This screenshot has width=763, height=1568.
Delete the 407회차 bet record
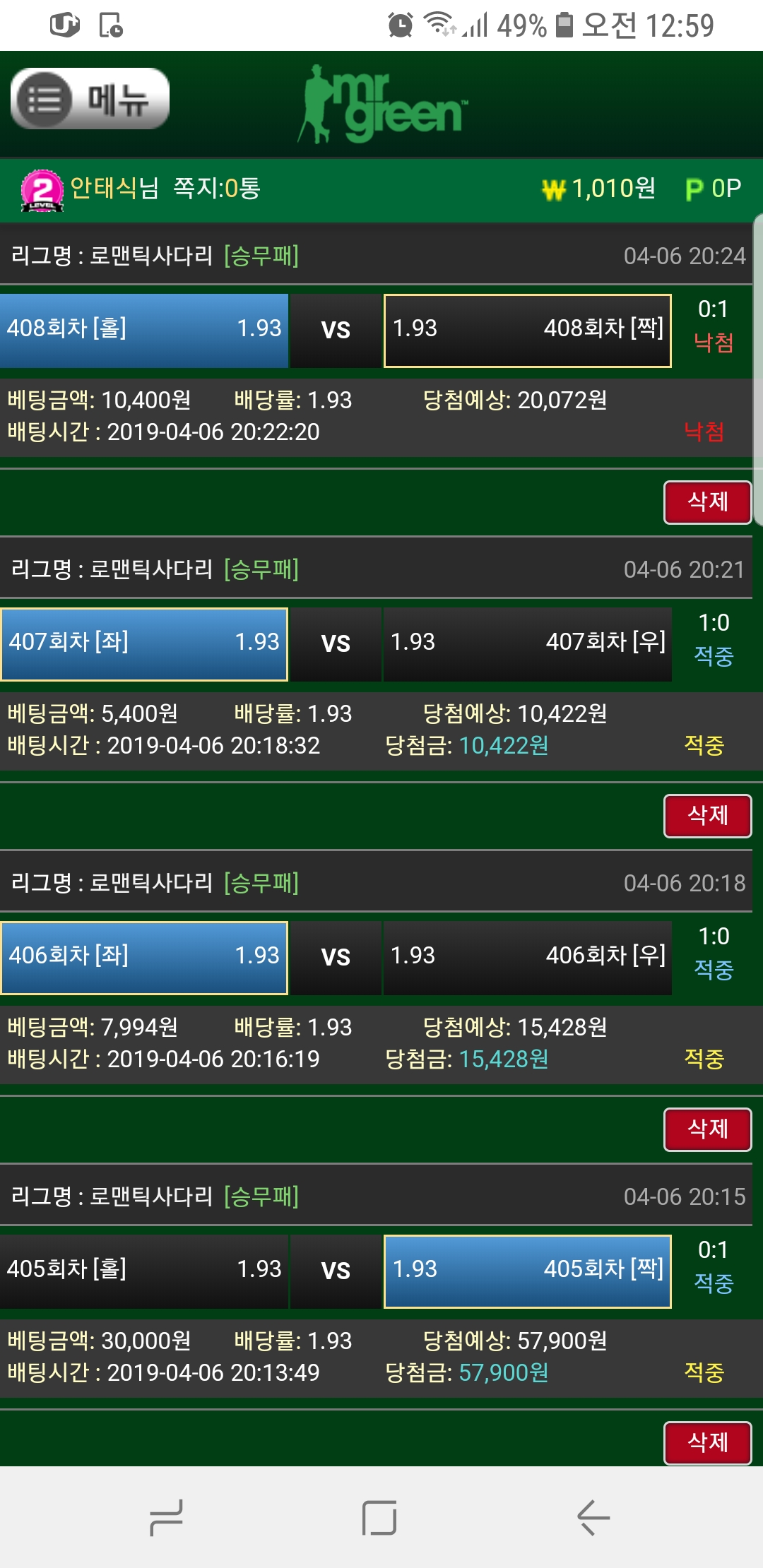(x=707, y=816)
